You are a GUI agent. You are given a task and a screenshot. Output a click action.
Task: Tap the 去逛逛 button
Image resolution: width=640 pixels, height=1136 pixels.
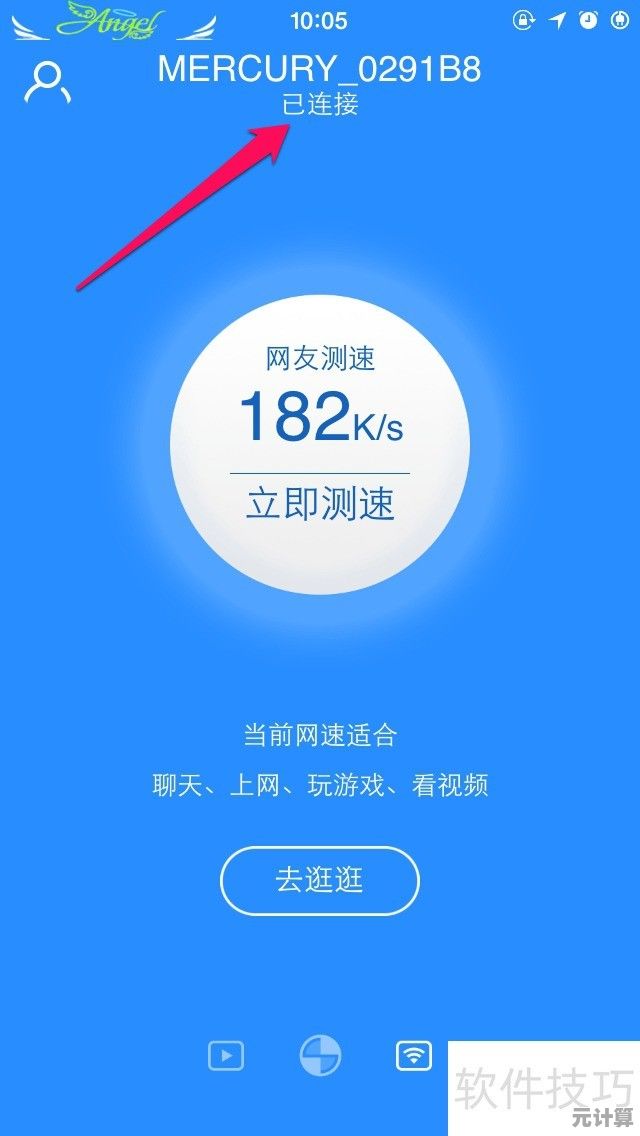pyautogui.click(x=320, y=880)
